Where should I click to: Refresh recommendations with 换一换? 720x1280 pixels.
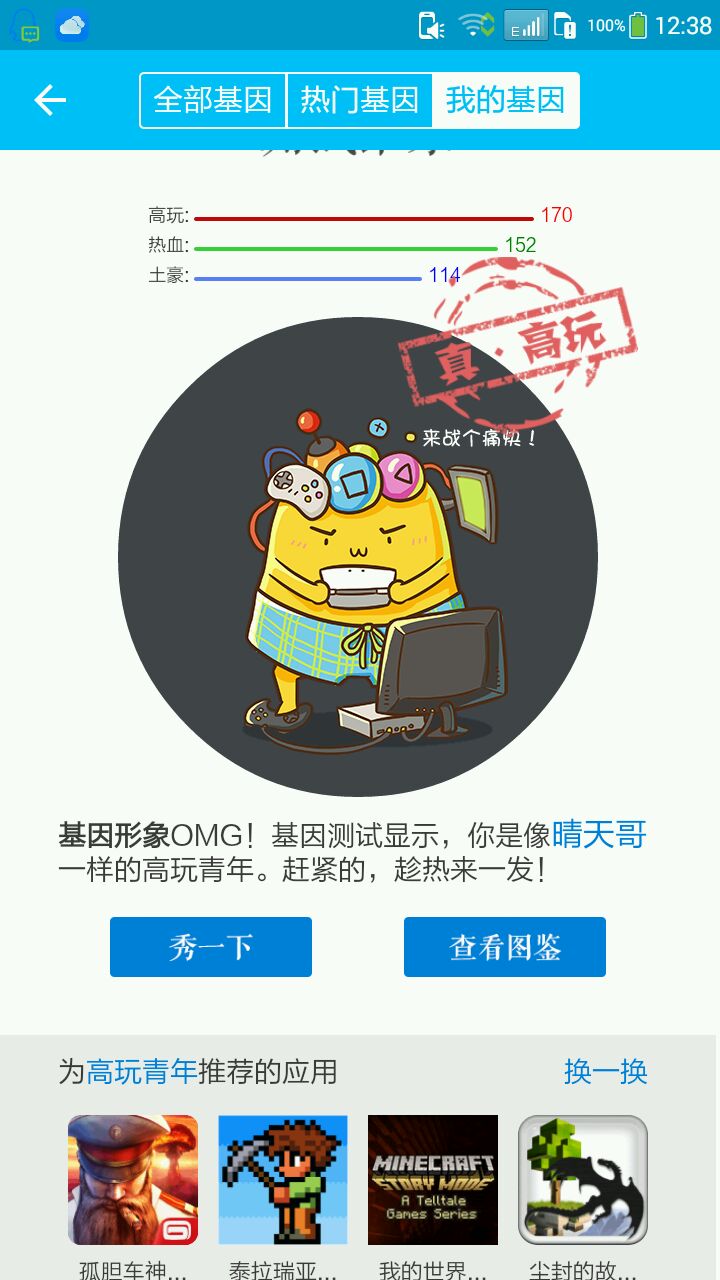click(x=605, y=1072)
